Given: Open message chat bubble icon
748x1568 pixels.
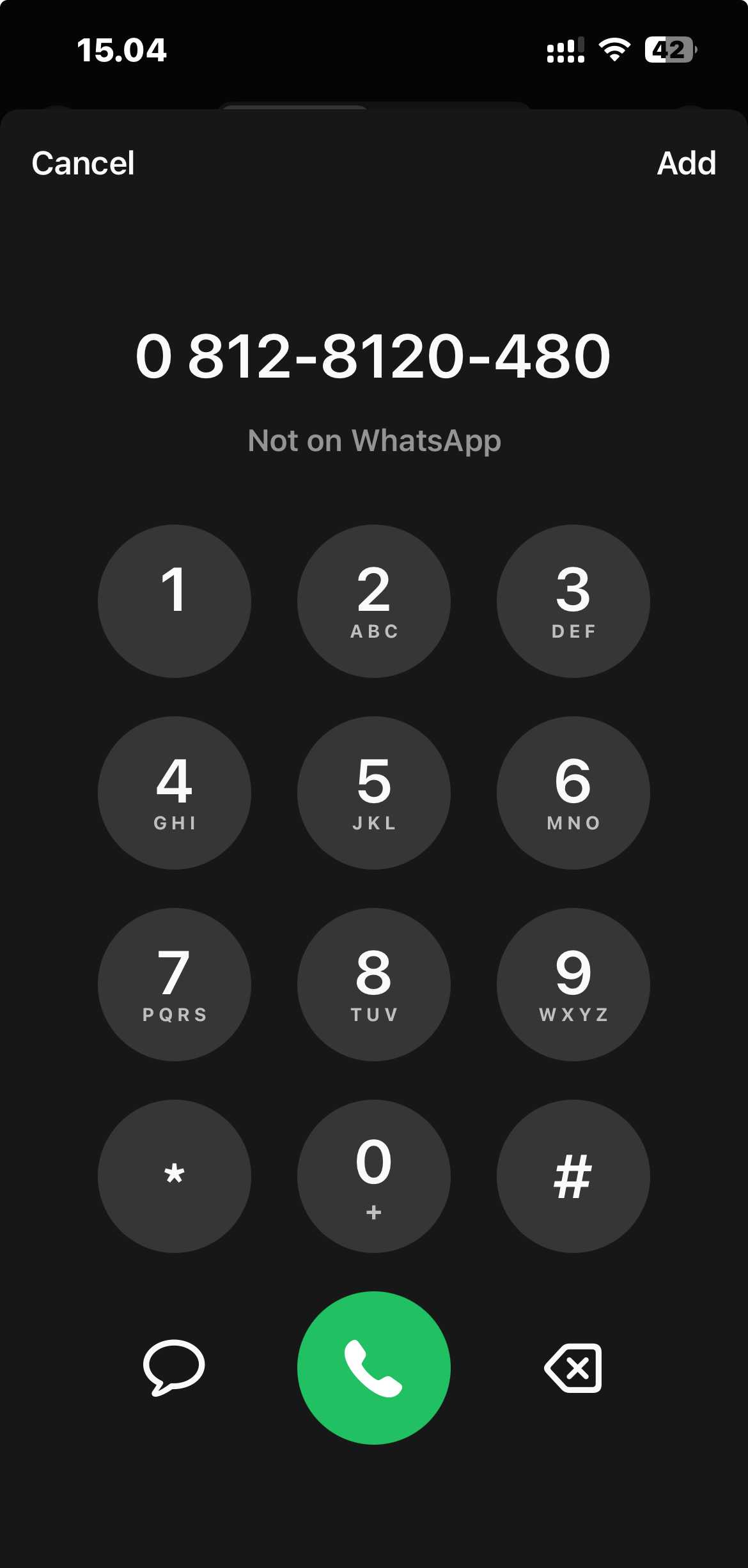Looking at the screenshot, I should pyautogui.click(x=174, y=1367).
